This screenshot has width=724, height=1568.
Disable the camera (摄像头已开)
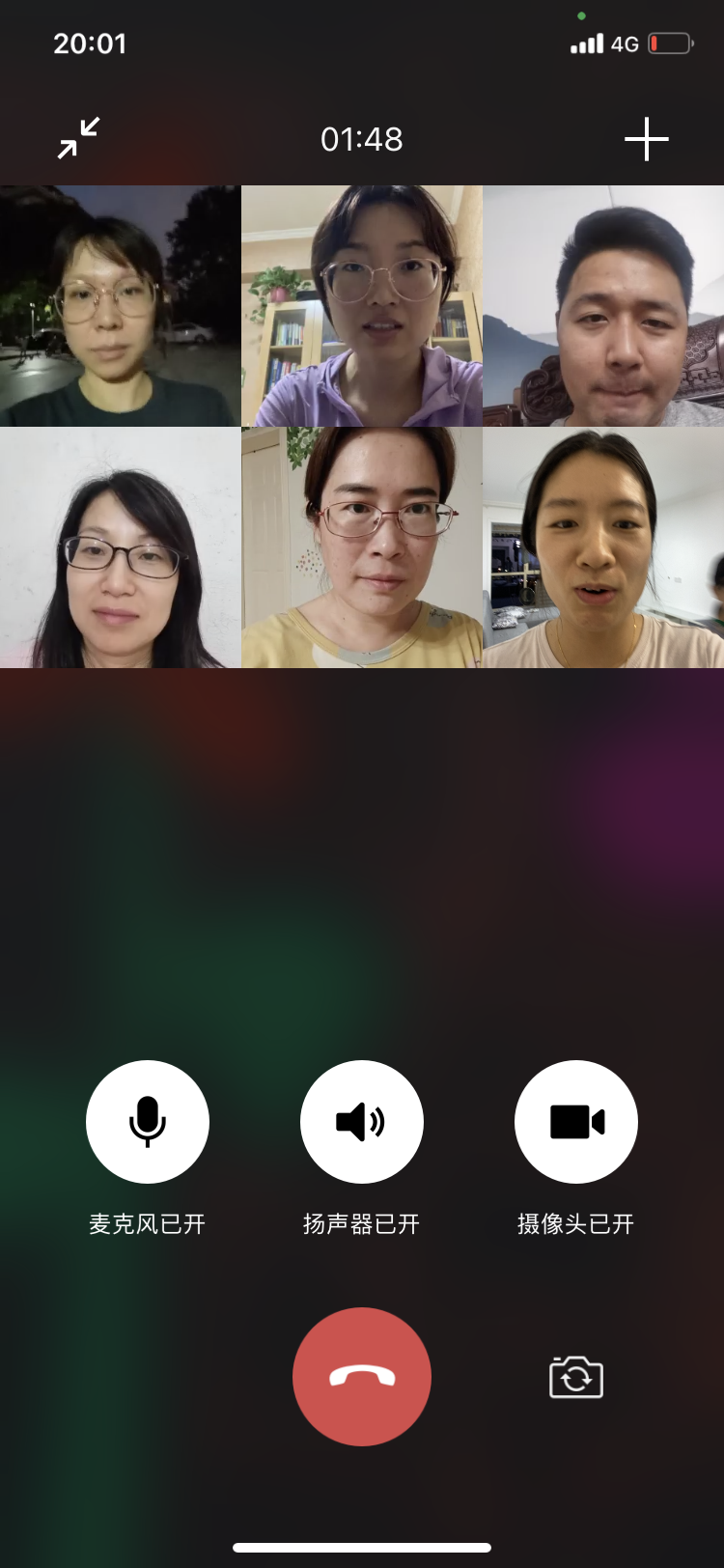576,1122
